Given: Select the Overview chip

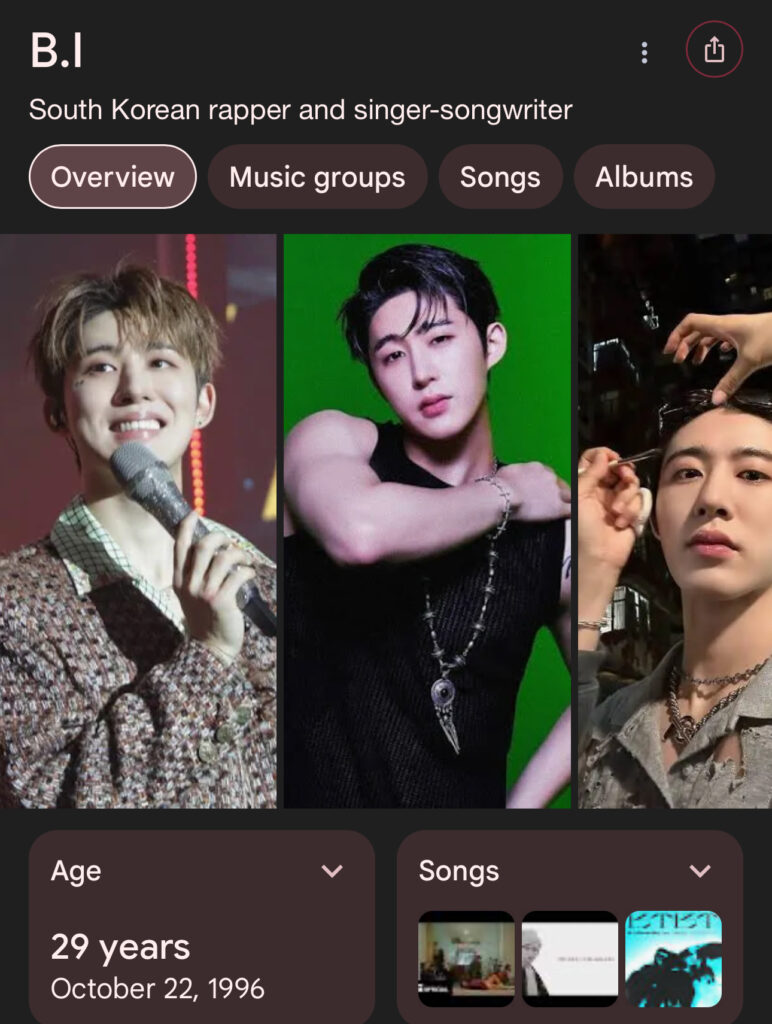Looking at the screenshot, I should [x=112, y=177].
